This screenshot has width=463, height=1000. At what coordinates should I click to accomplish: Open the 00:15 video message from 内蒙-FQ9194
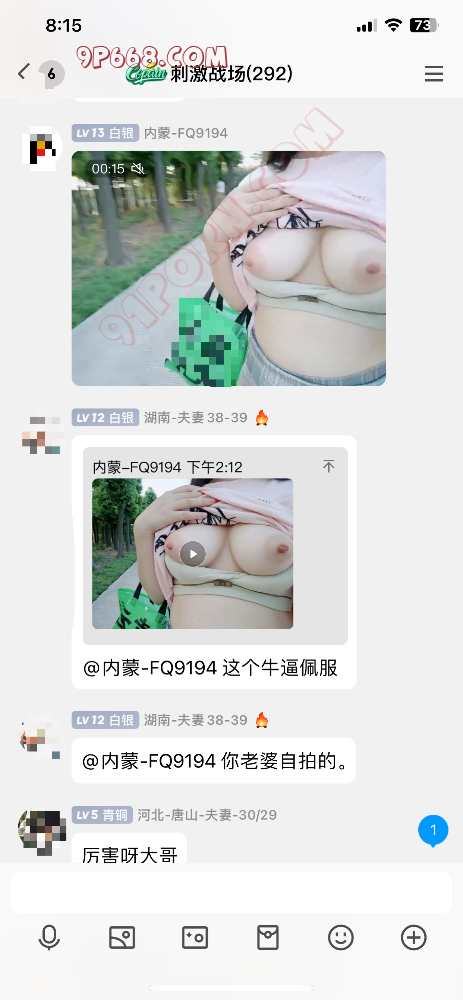228,268
